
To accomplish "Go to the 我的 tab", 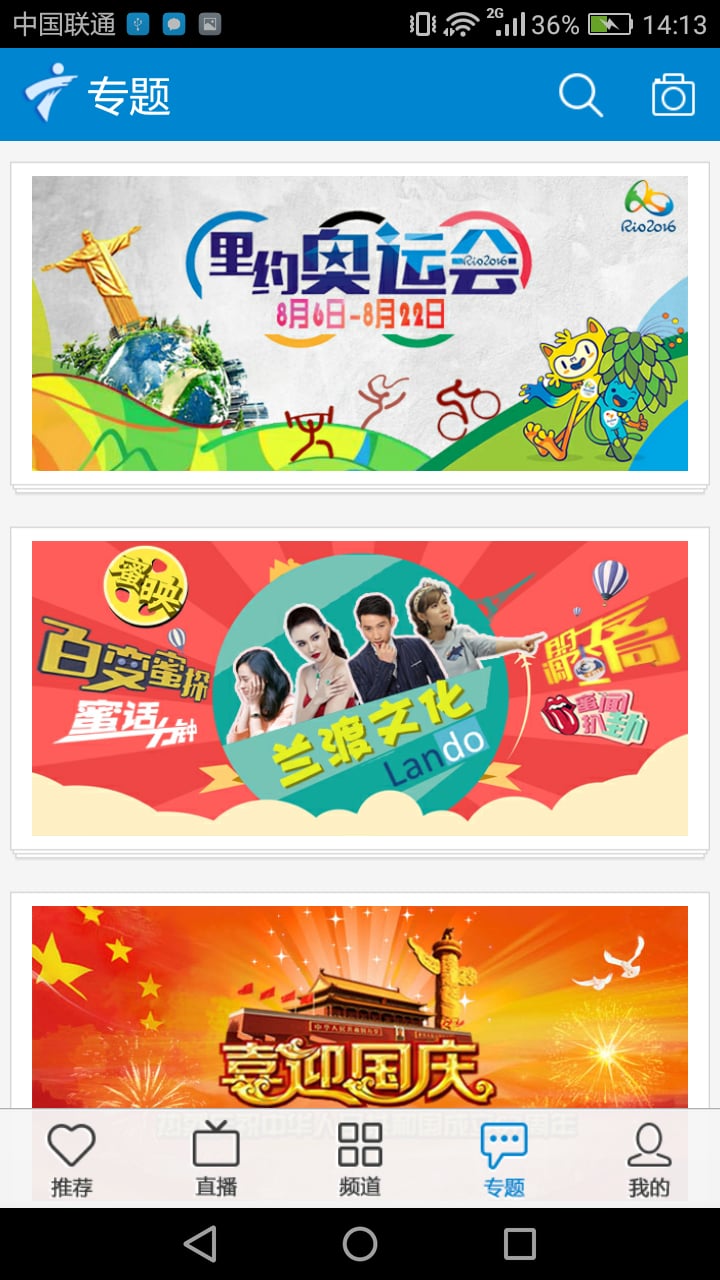I will 648,1160.
